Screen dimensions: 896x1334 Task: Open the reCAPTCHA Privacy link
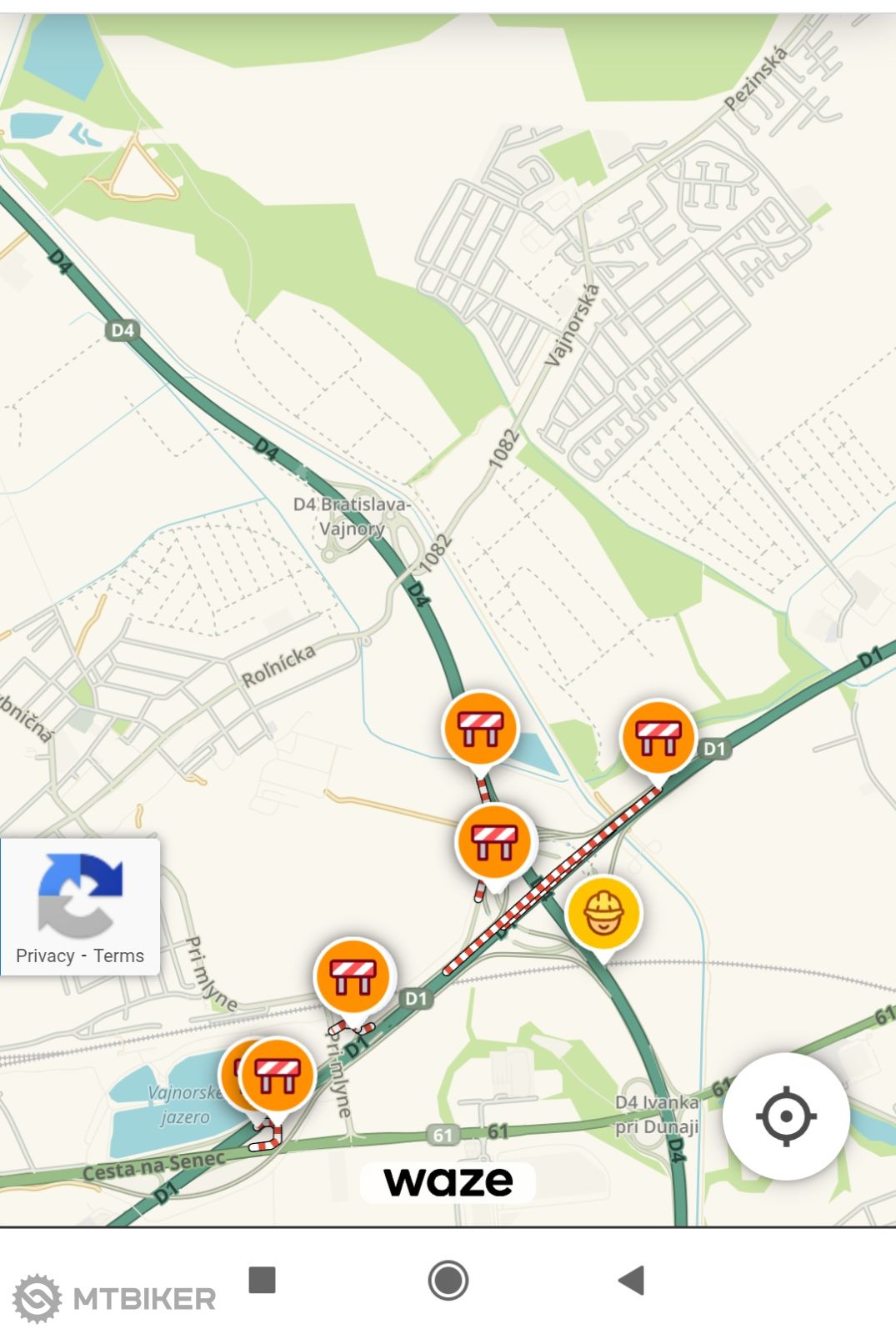coord(45,955)
